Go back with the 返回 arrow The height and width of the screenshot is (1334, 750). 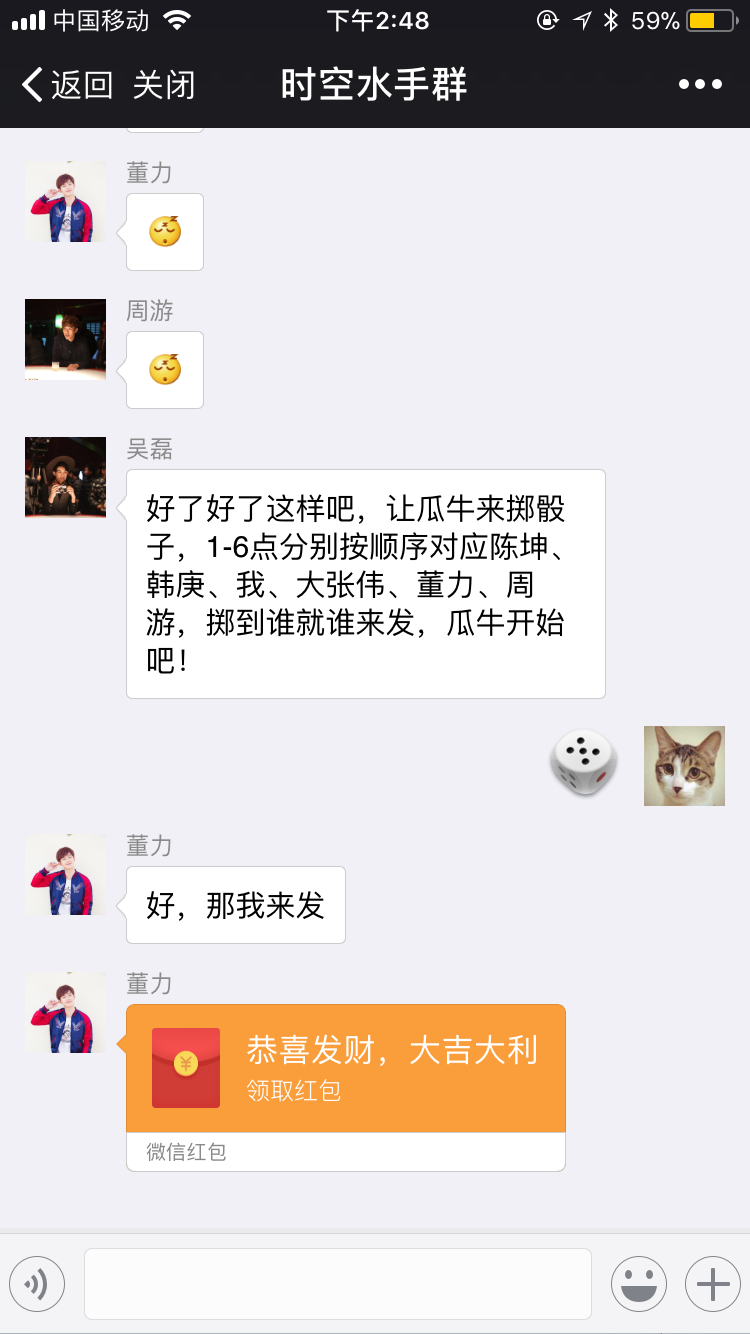[66, 85]
